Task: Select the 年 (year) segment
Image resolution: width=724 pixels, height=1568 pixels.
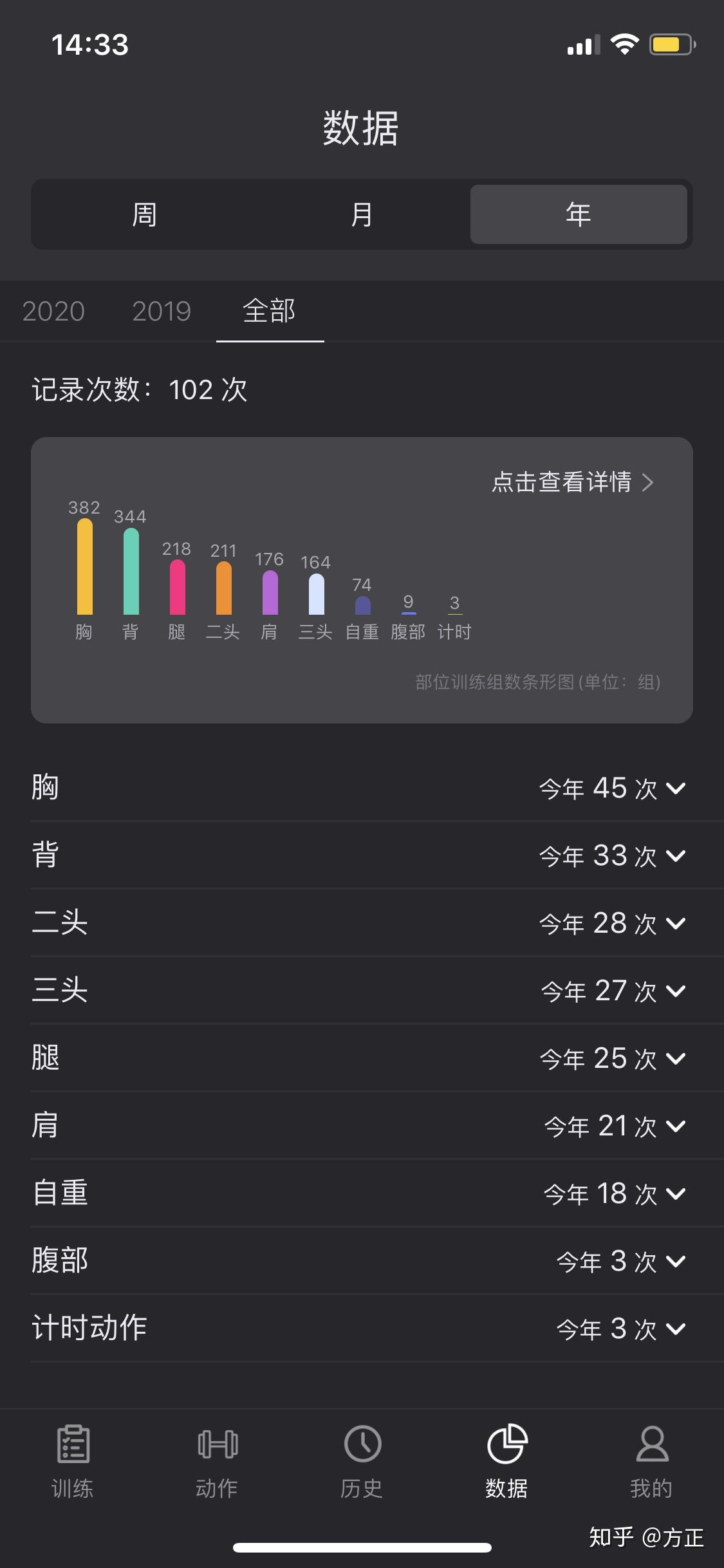Action: 578,214
